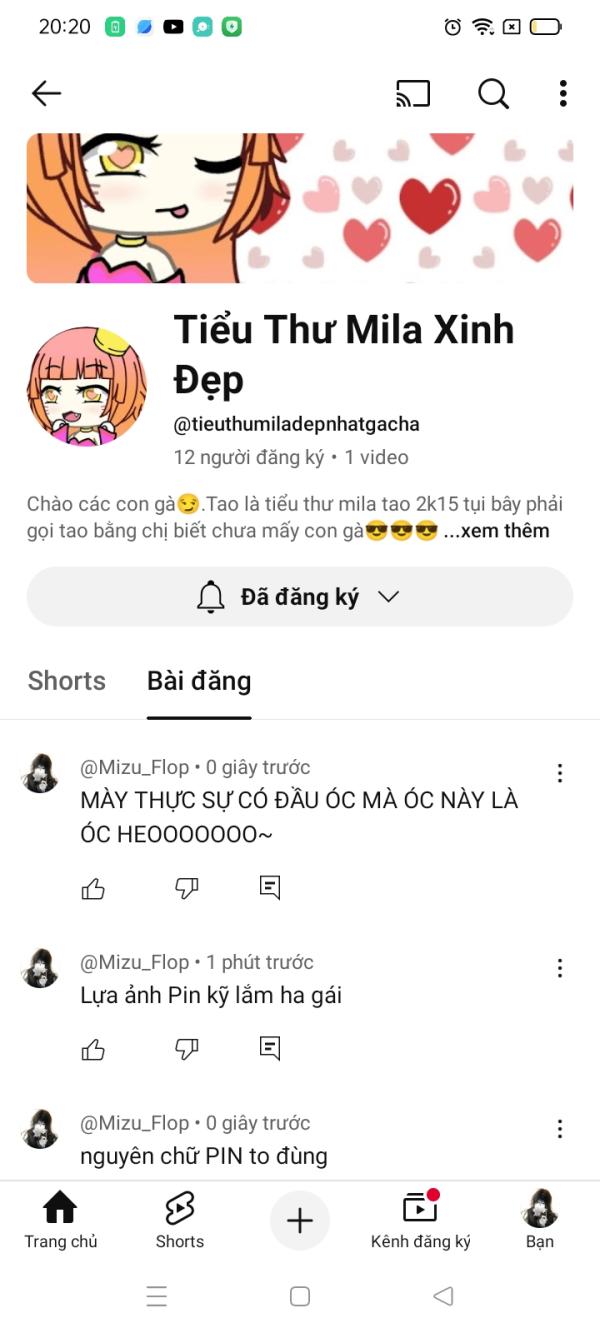Expand the description with "xem thêm"
The image size is (600, 1333).
(496, 531)
